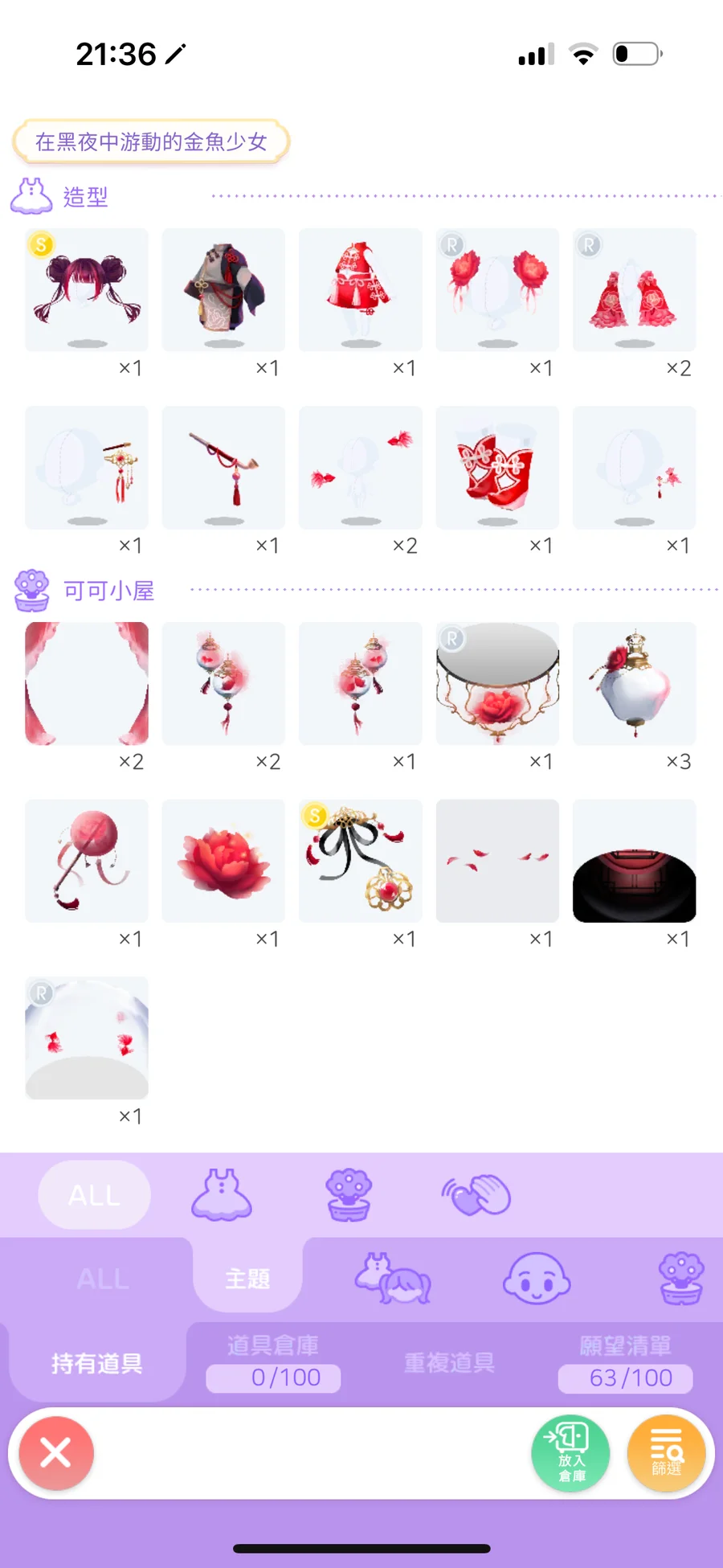Viewport: 723px width, 1568px height.
Task: Switch to the face category tab
Action: pos(537,1278)
